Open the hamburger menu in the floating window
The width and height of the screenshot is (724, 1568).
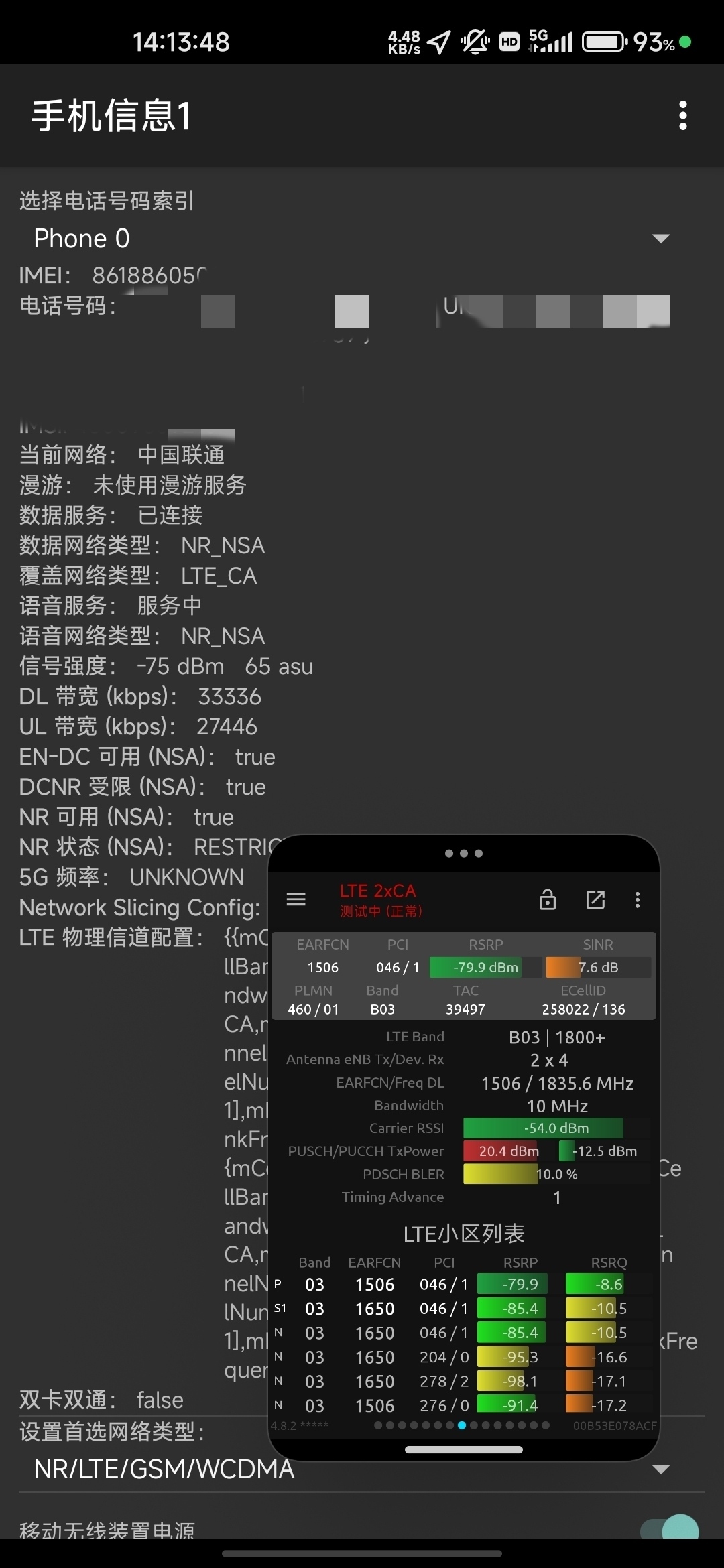coord(296,899)
